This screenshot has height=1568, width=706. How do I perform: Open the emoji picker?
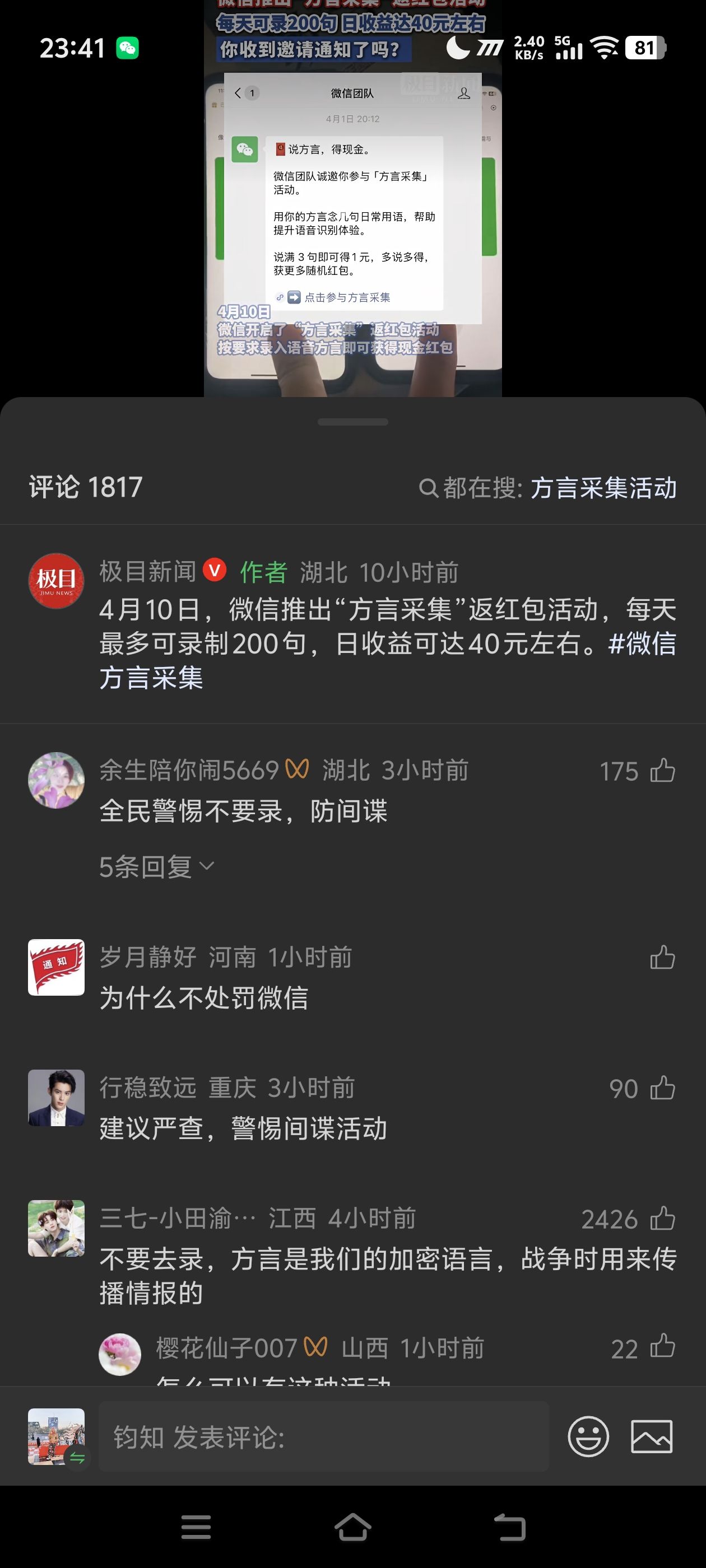pos(588,1436)
